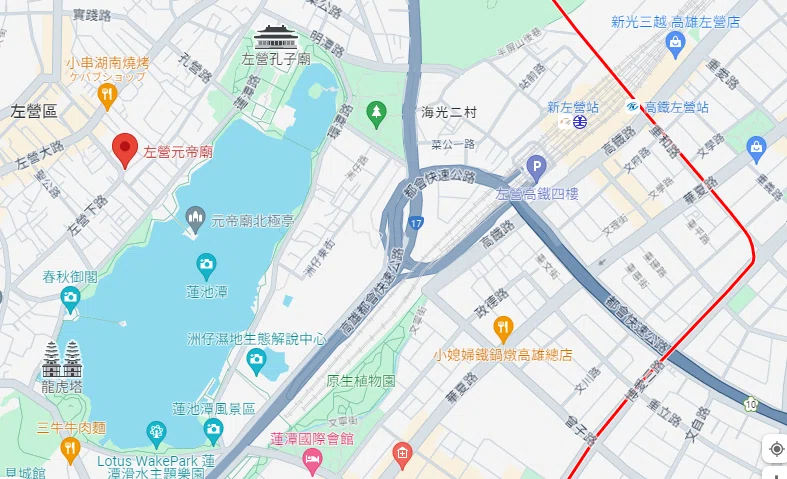Select the green park marker near 海光二村
Image resolution: width=787 pixels, height=479 pixels.
point(376,113)
